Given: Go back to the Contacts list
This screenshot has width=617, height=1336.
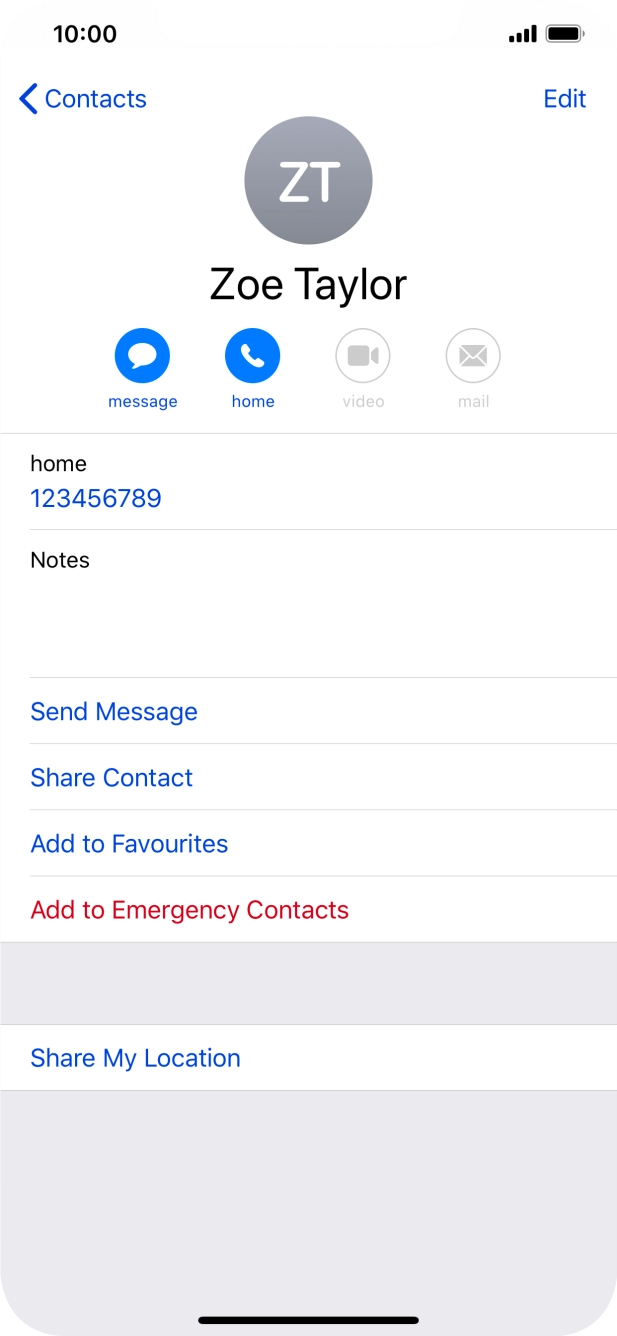Looking at the screenshot, I should (82, 99).
